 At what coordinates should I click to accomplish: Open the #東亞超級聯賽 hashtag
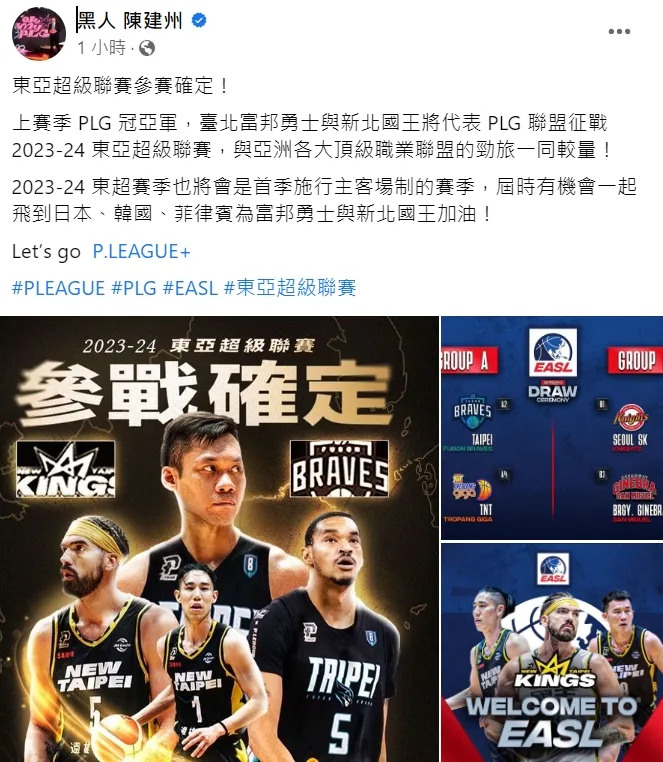290,288
